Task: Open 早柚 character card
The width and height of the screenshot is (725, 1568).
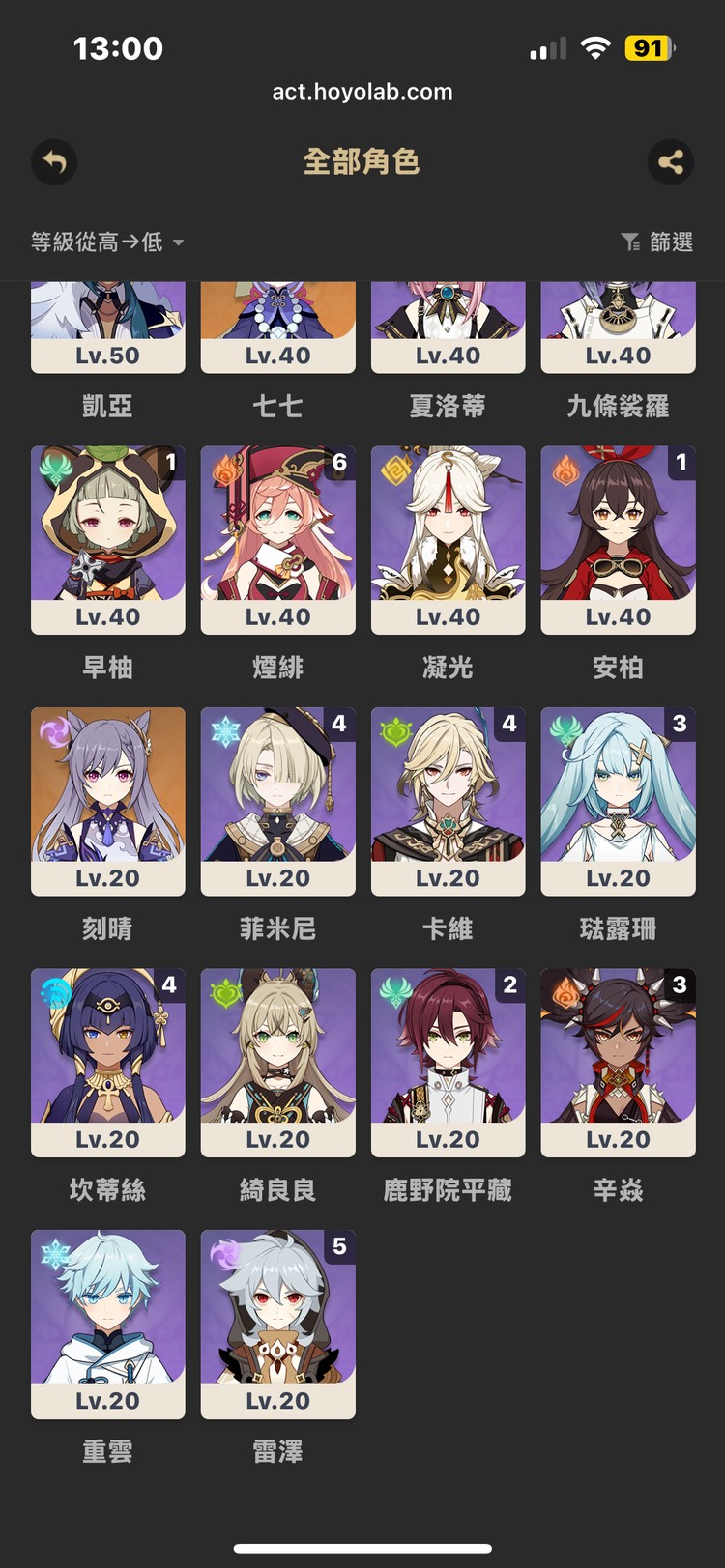Action: 107,539
